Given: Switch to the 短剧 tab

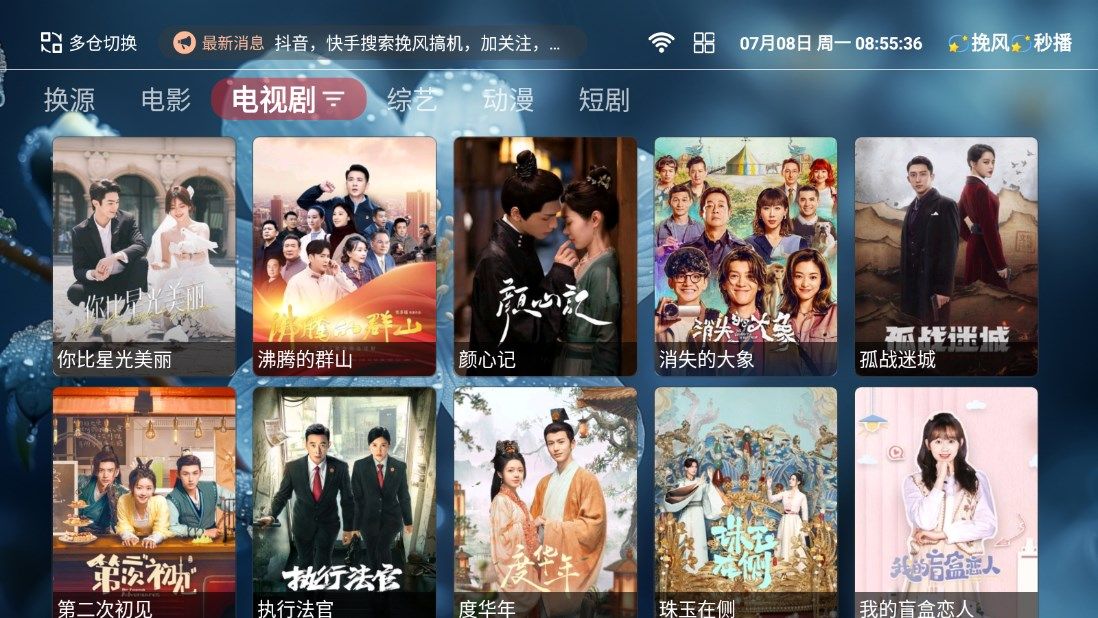Looking at the screenshot, I should click(604, 100).
